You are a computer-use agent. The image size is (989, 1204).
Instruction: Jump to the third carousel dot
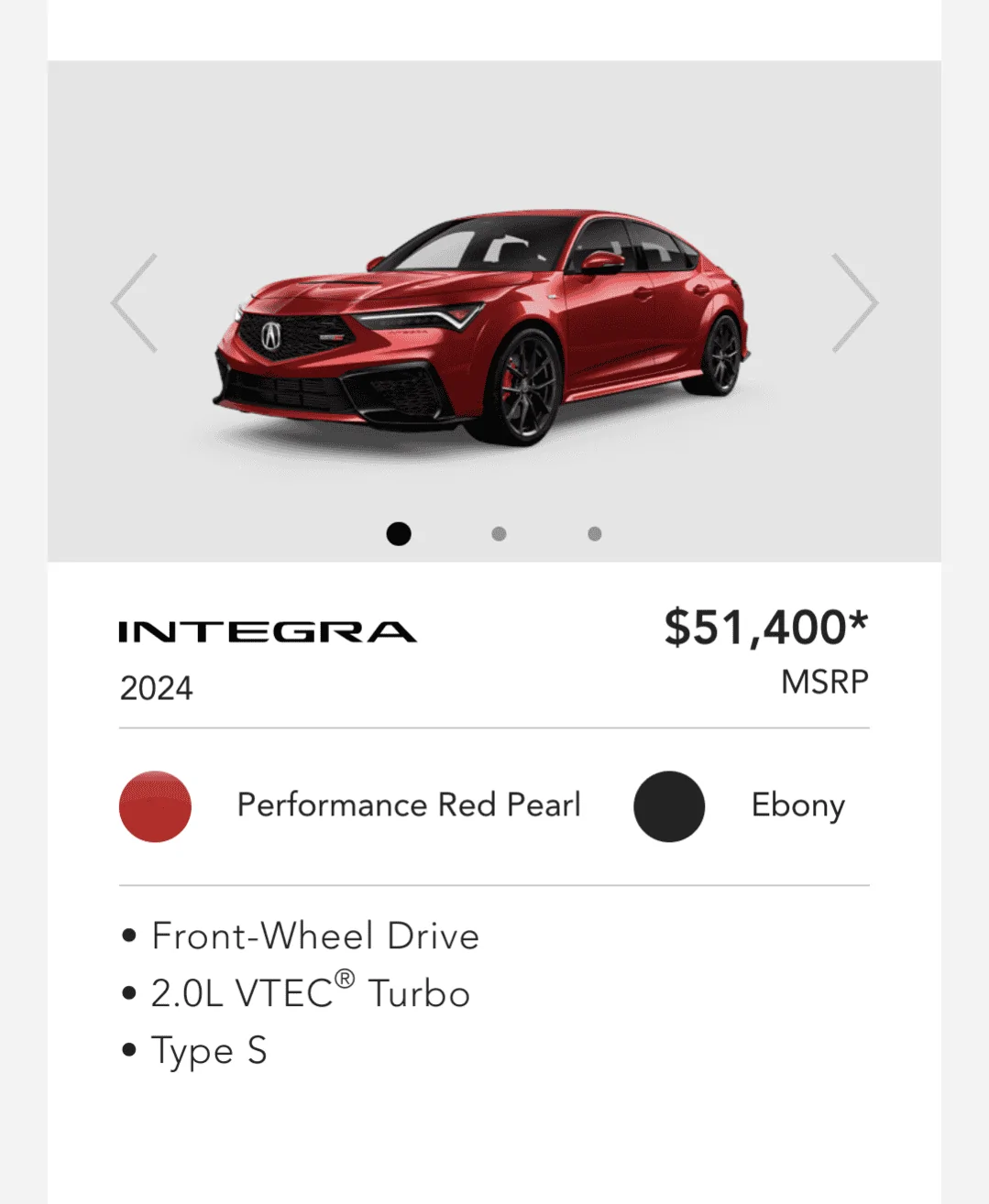pyautogui.click(x=595, y=533)
